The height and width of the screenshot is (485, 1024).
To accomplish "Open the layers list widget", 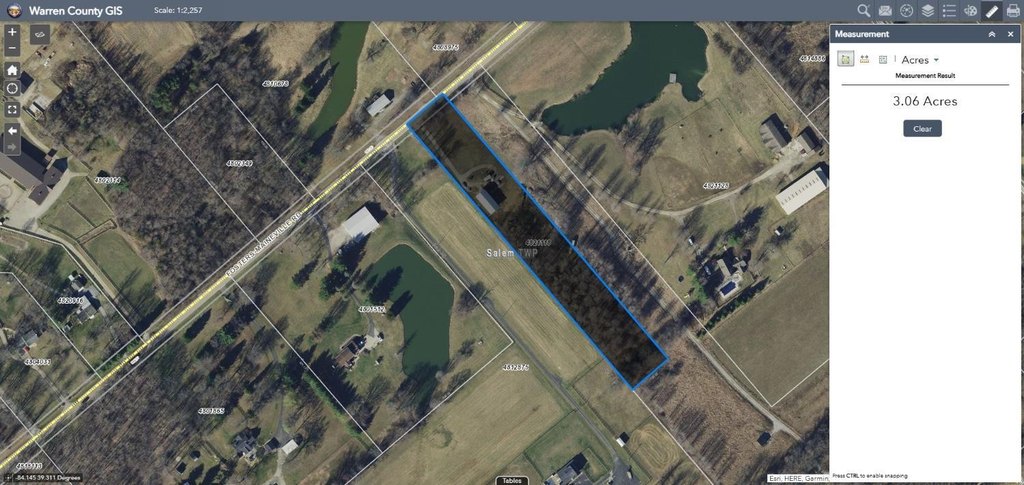I will pos(928,11).
